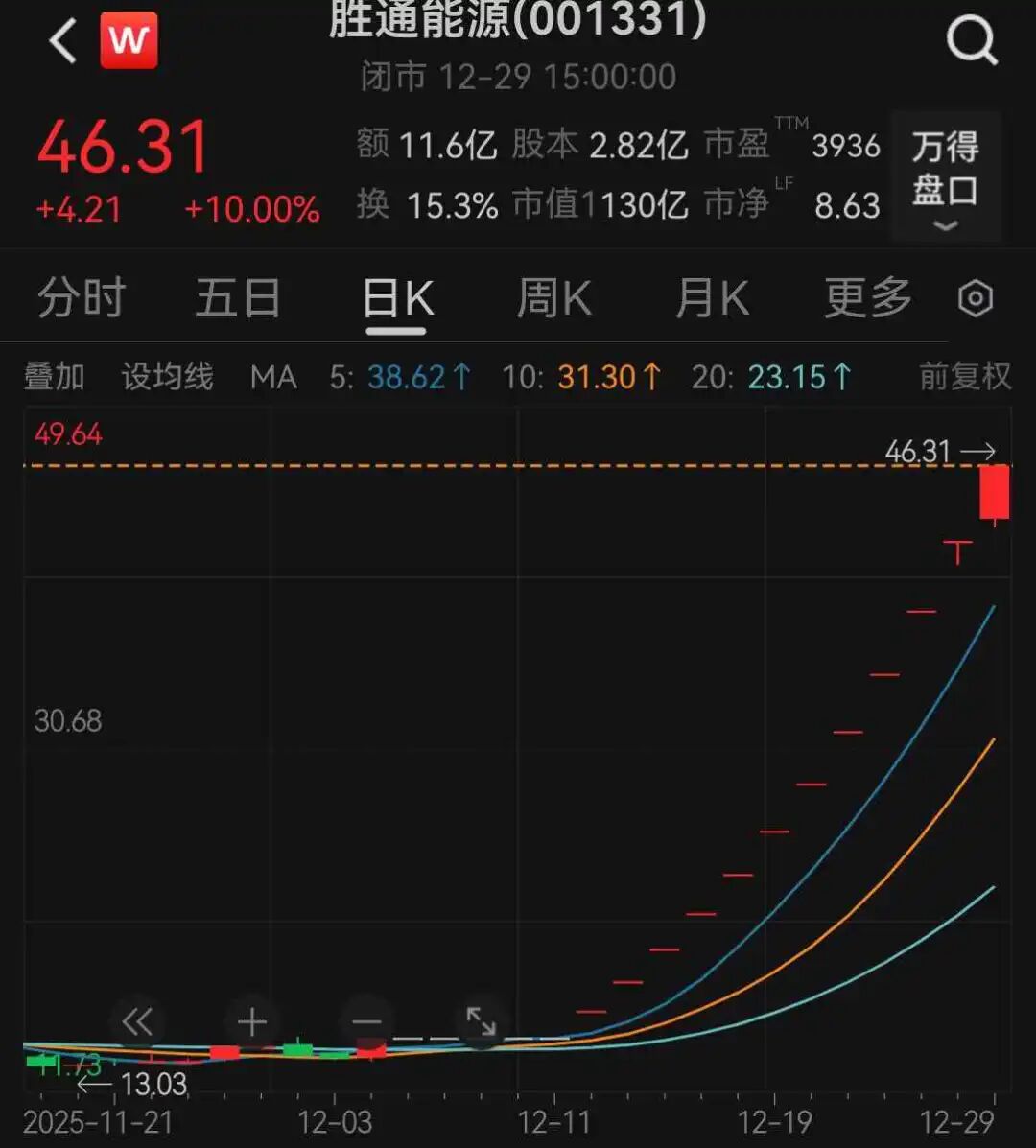
Task: Expand chart to full screen
Action: (x=481, y=1022)
